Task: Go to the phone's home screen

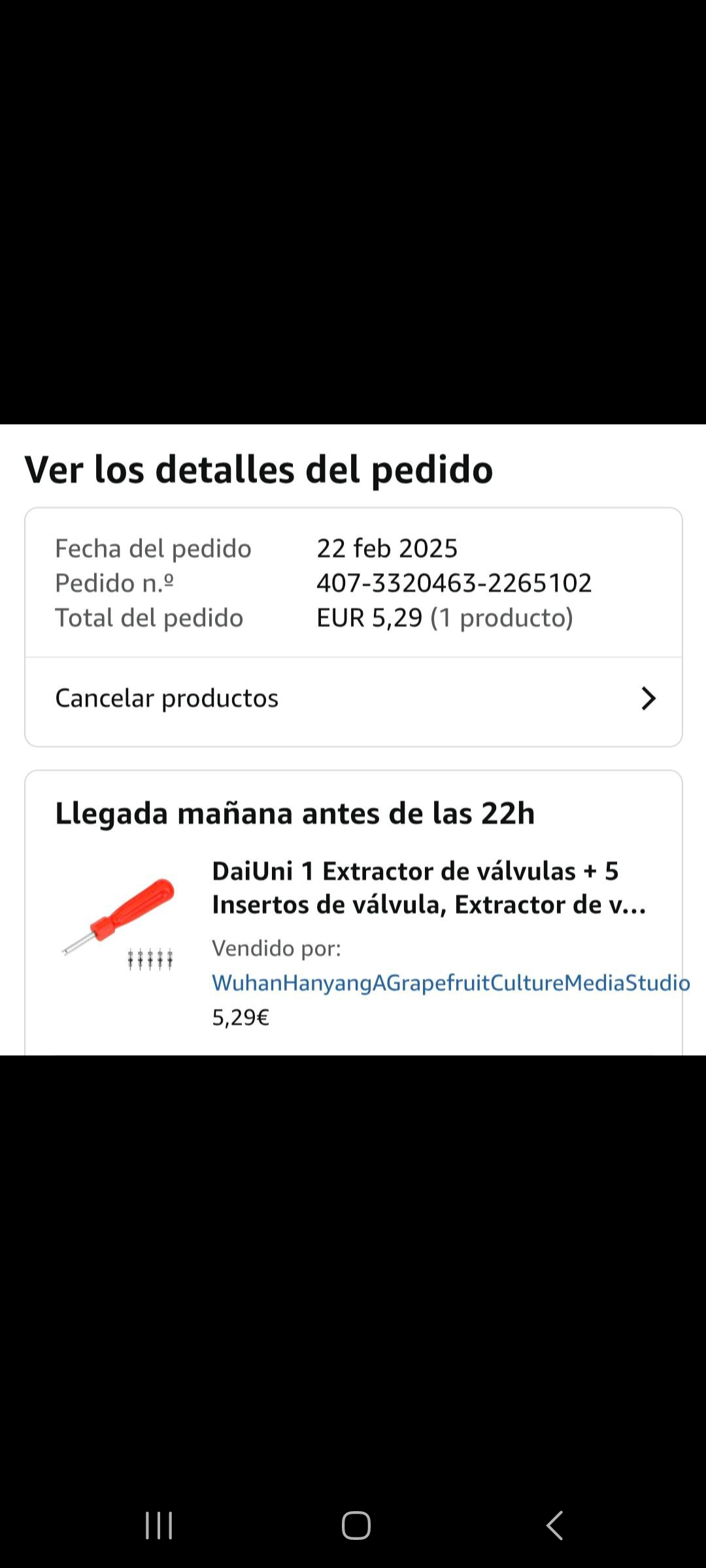Action: tap(356, 1526)
